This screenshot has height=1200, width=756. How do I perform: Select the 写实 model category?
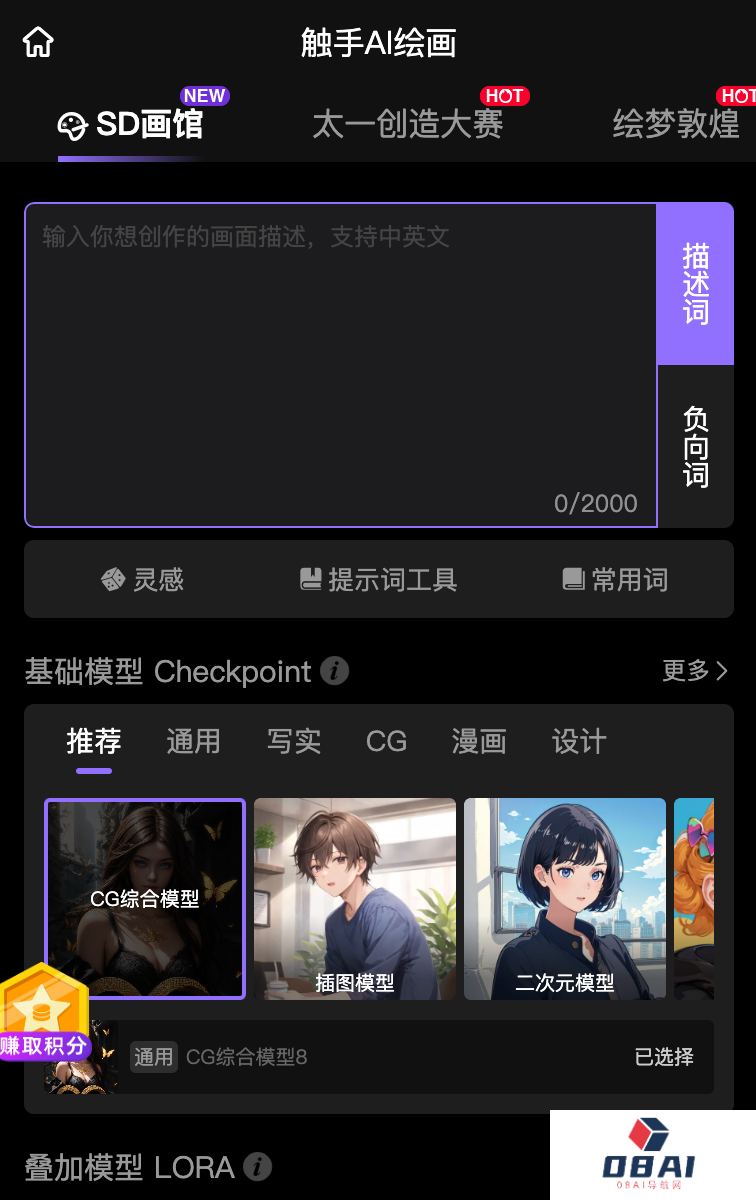coord(294,742)
